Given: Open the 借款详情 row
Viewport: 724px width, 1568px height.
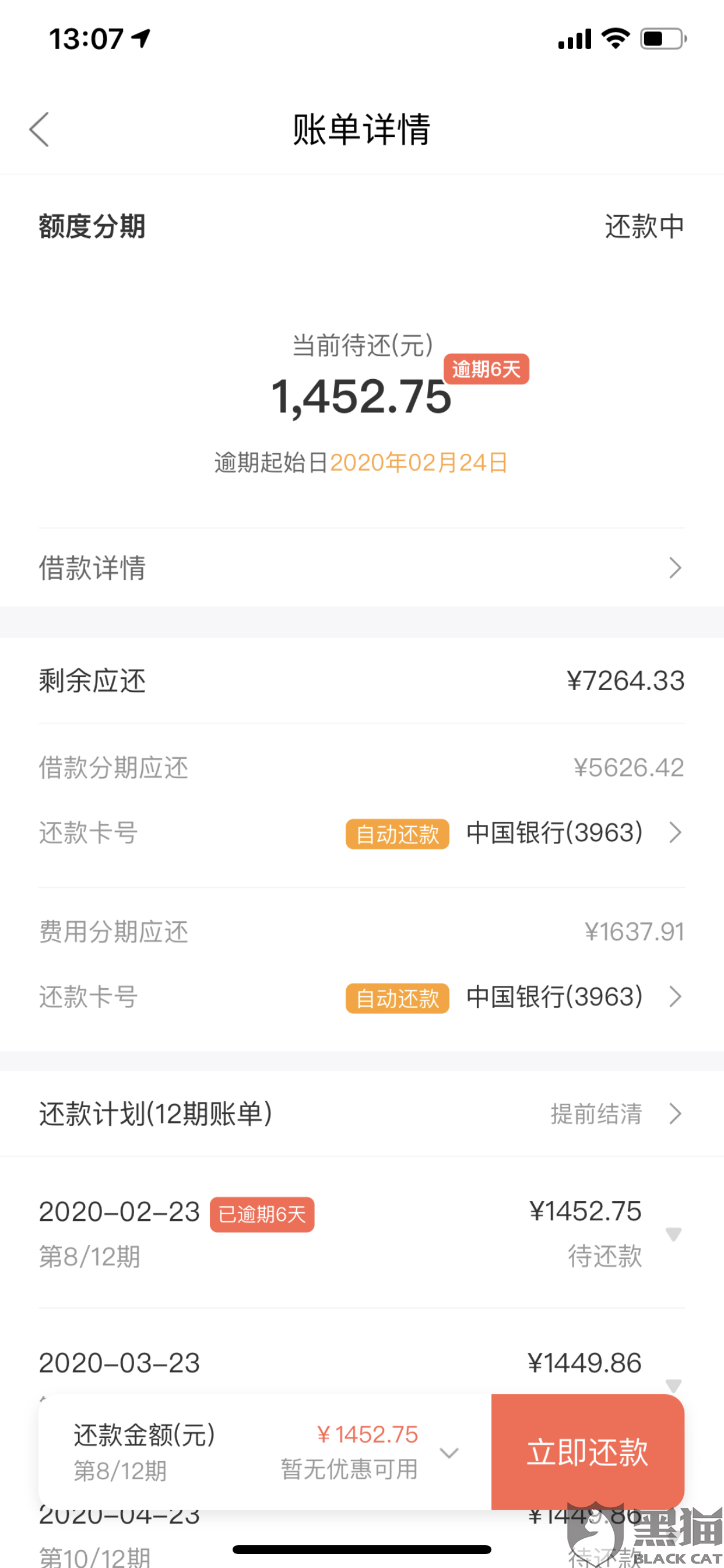Looking at the screenshot, I should click(x=362, y=568).
